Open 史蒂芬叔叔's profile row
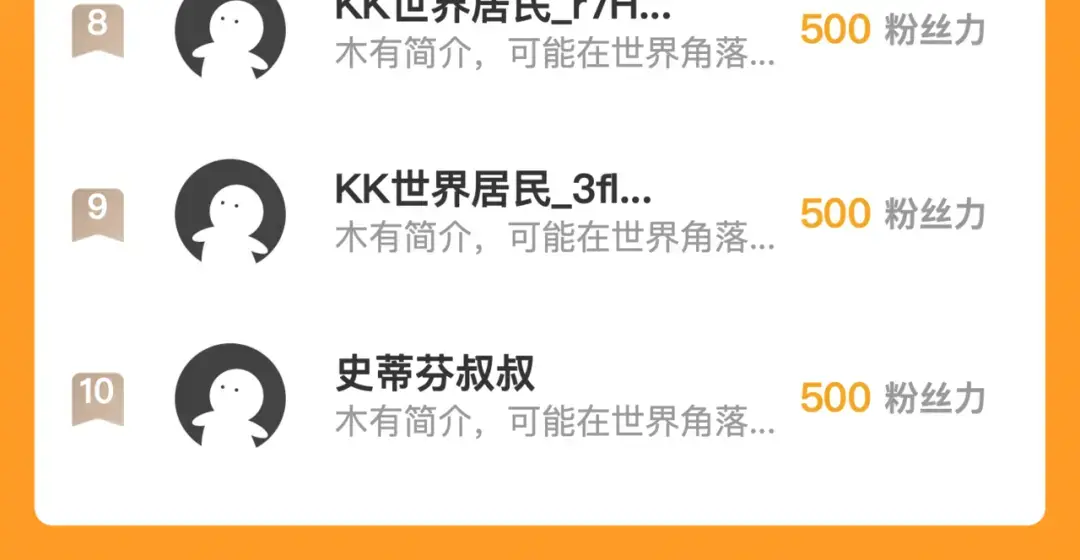1080x560 pixels. [x=539, y=397]
